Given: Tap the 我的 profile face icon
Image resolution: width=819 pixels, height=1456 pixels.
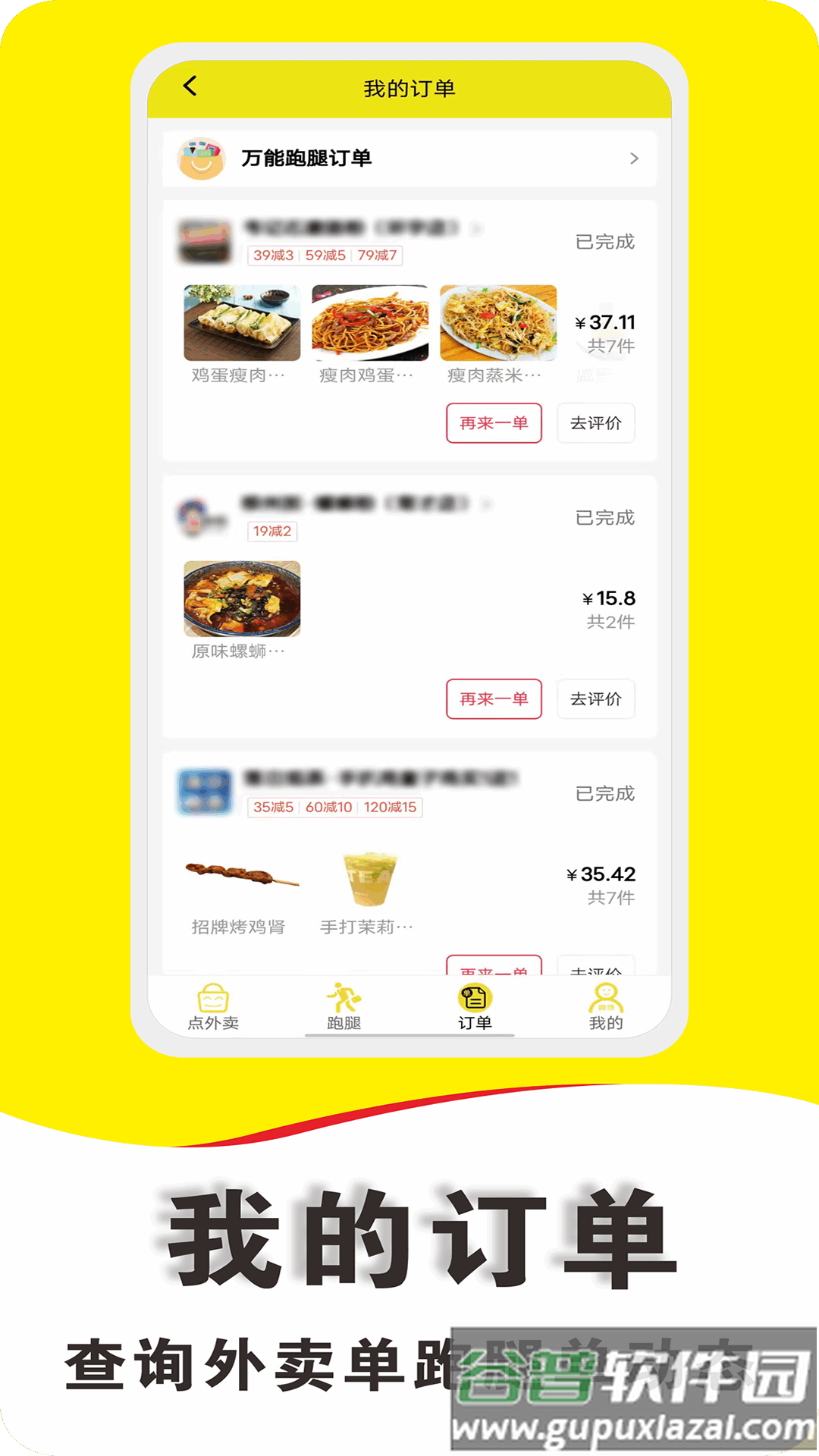Looking at the screenshot, I should tap(604, 999).
